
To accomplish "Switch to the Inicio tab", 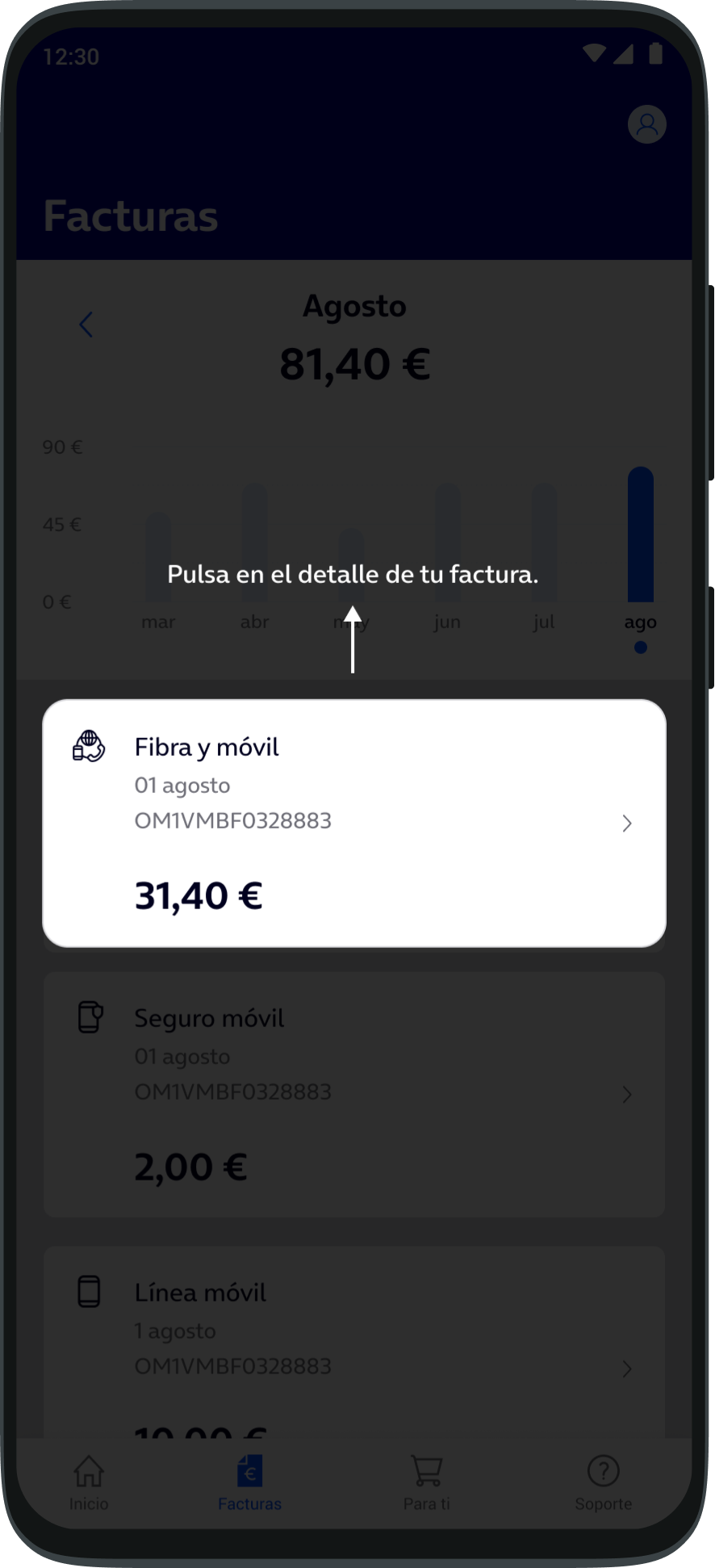I will [89, 1484].
